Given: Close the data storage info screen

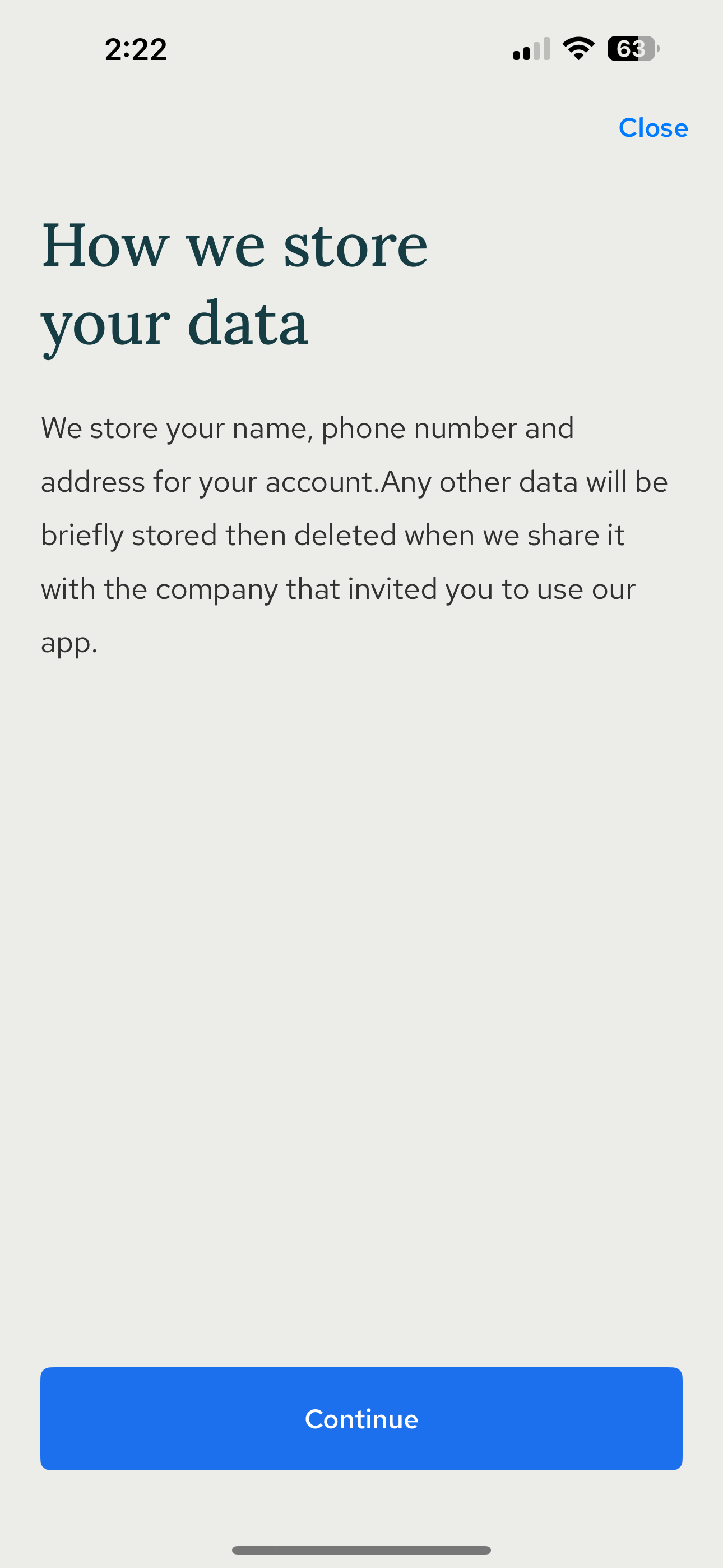Looking at the screenshot, I should [652, 128].
